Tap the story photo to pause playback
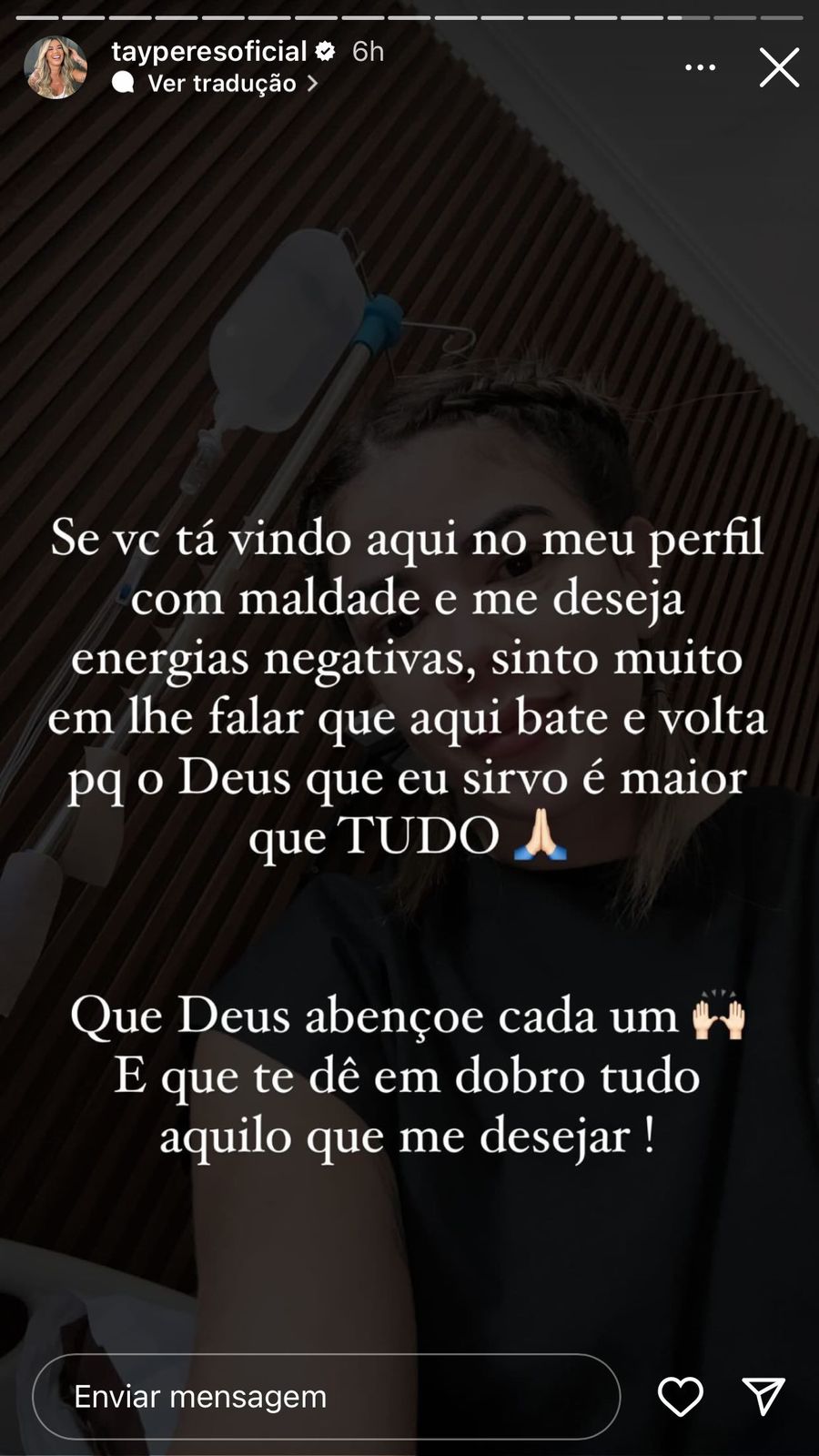This screenshot has width=819, height=1456. tap(409, 728)
